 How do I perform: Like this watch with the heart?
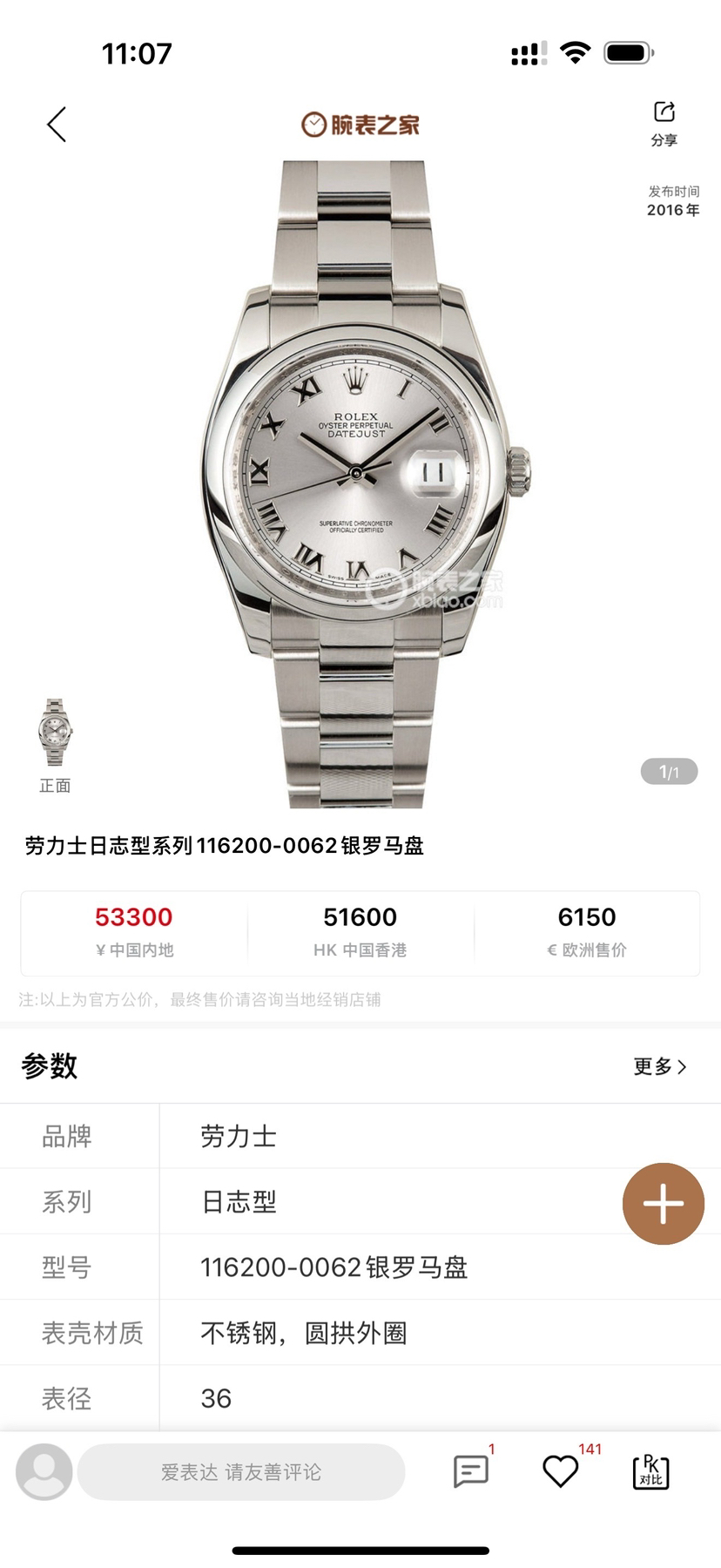point(561,1471)
